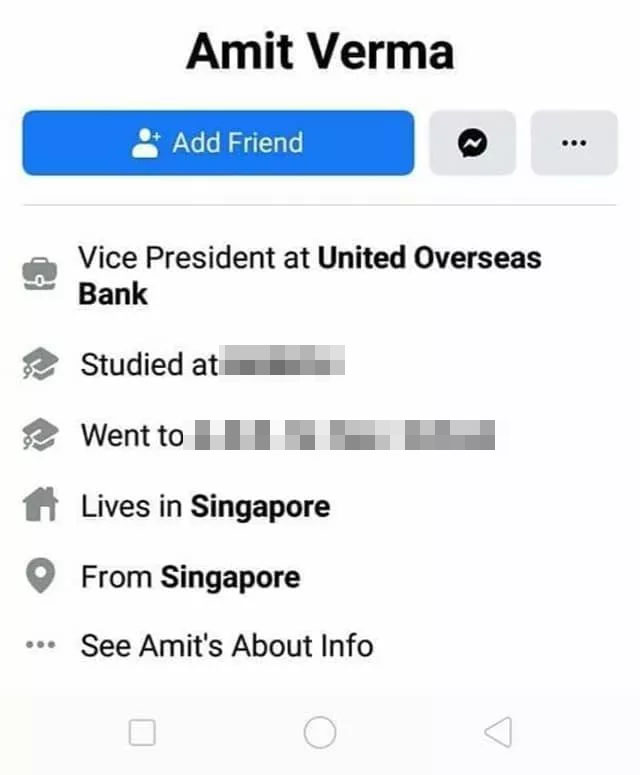Message Amit via the Messenger icon
The width and height of the screenshot is (640, 775).
click(x=472, y=143)
